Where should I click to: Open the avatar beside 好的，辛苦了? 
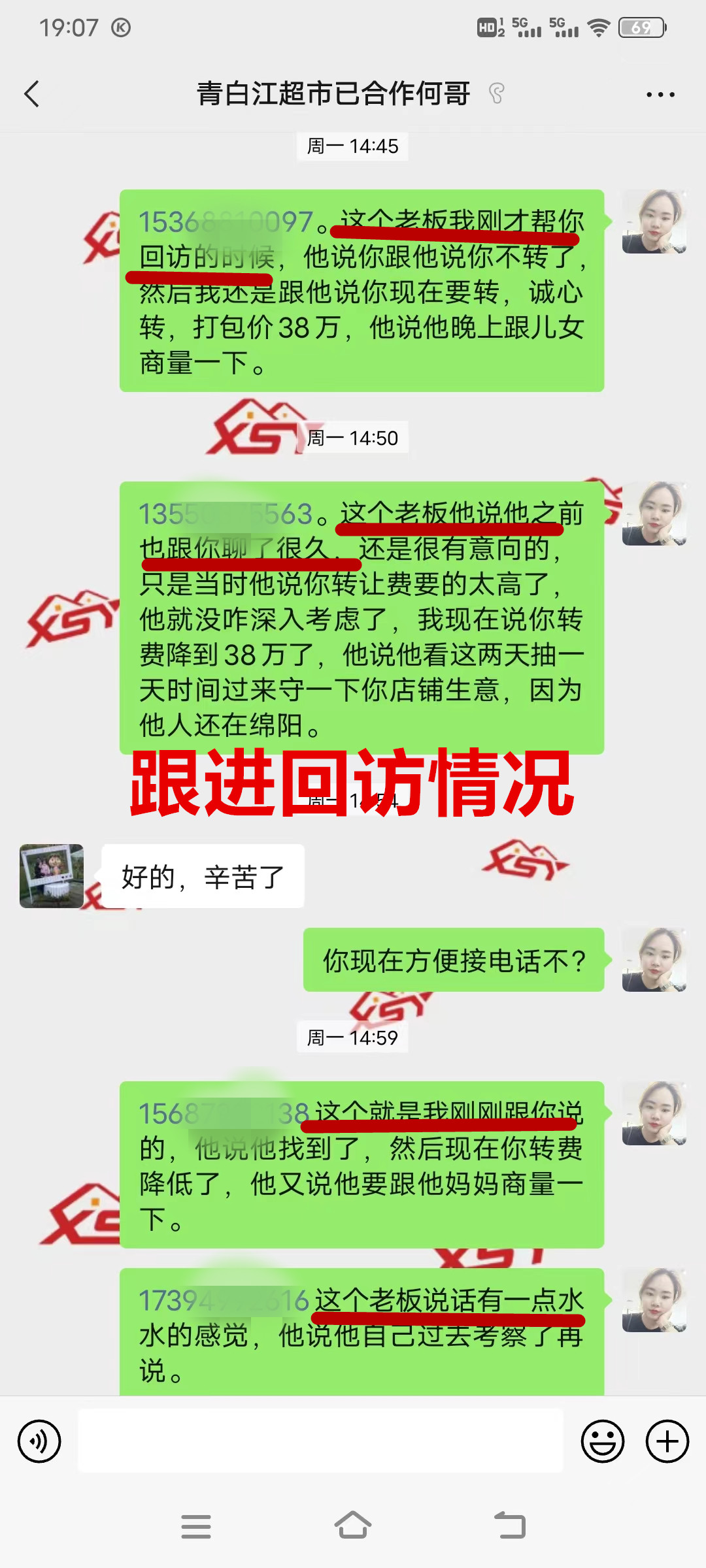click(52, 876)
